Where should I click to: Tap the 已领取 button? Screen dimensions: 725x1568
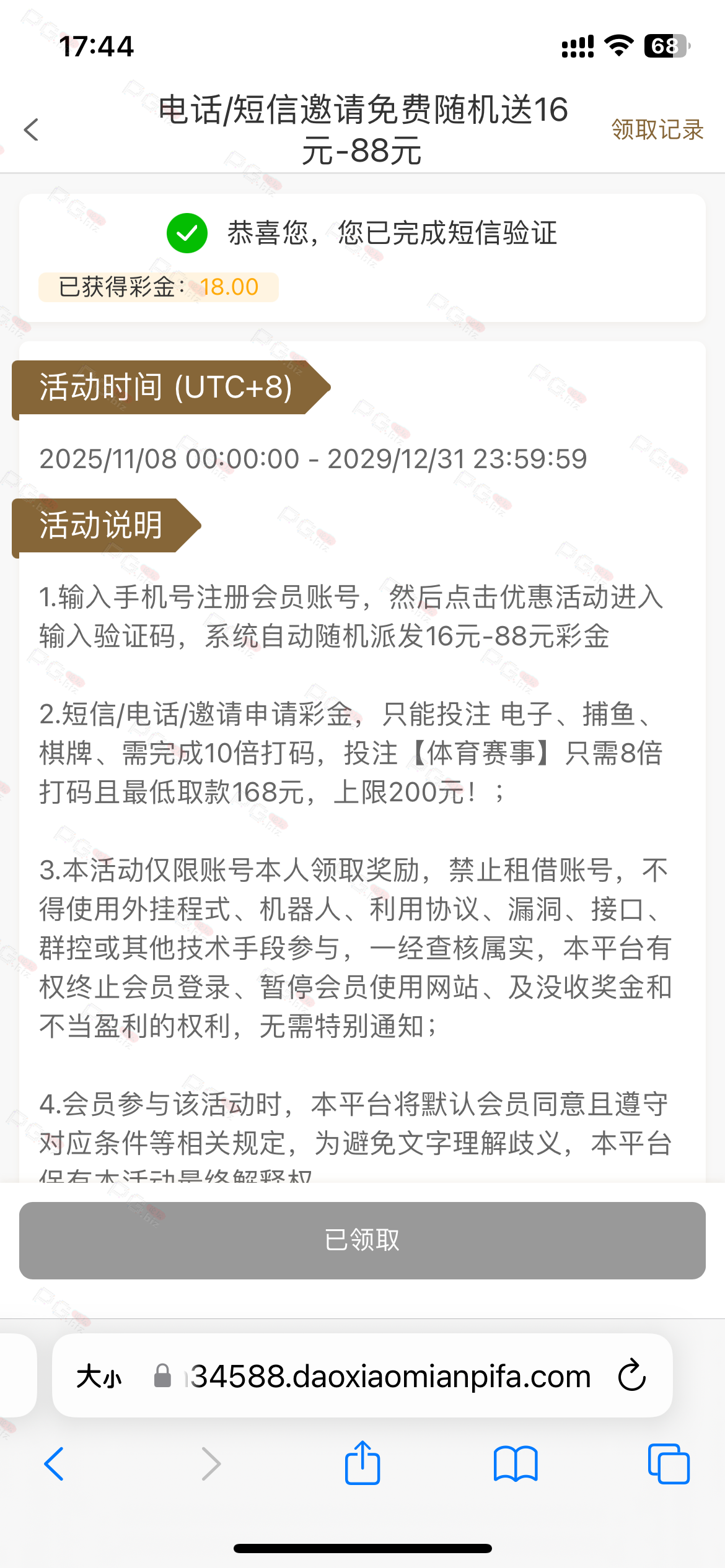[x=362, y=1240]
